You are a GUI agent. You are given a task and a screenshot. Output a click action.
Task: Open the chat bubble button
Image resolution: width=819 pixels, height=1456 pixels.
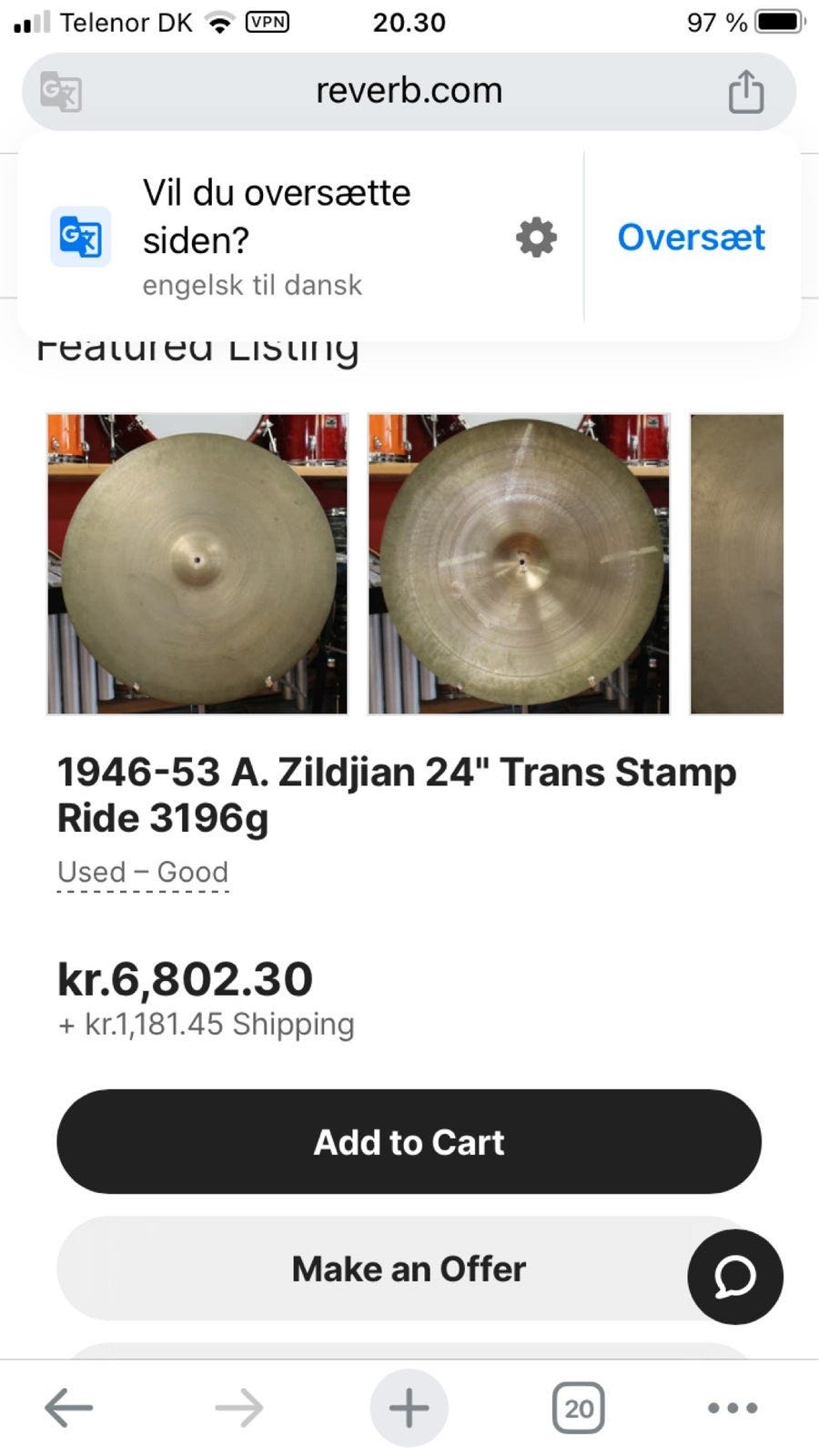(x=734, y=1277)
